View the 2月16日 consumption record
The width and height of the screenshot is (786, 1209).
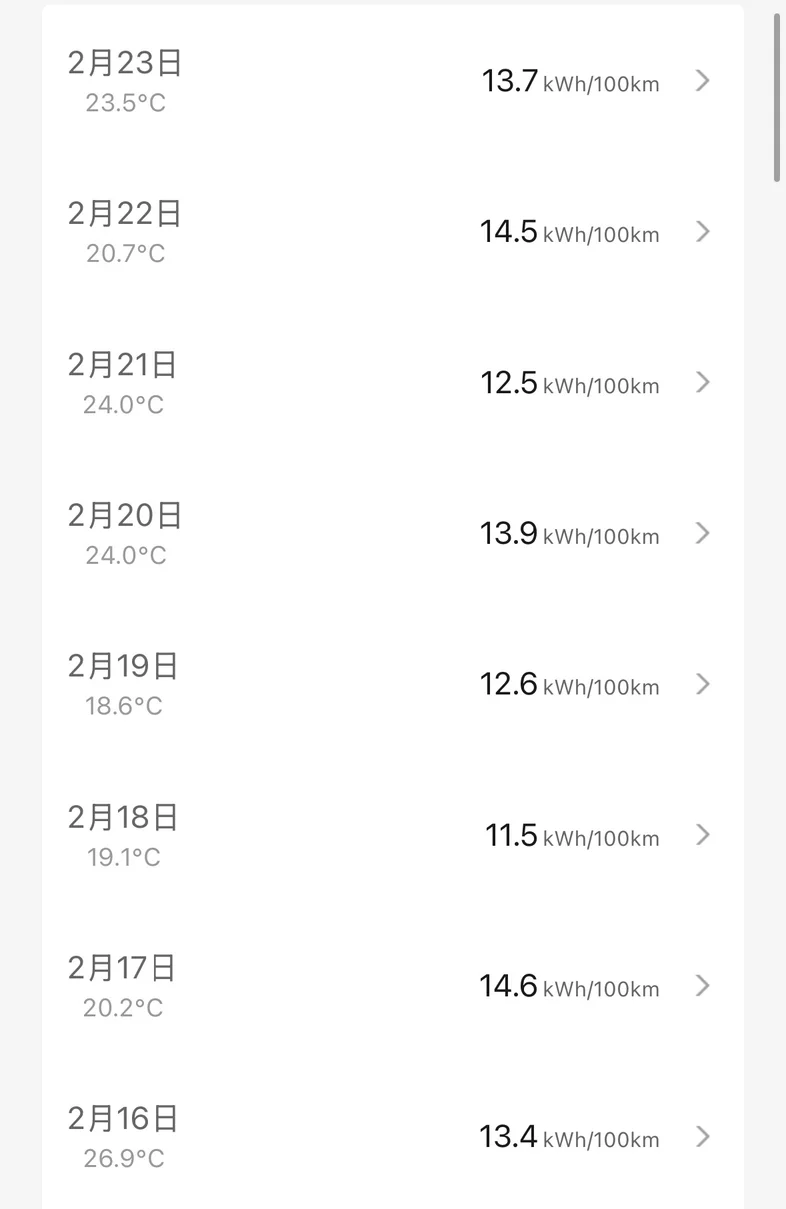point(392,1137)
